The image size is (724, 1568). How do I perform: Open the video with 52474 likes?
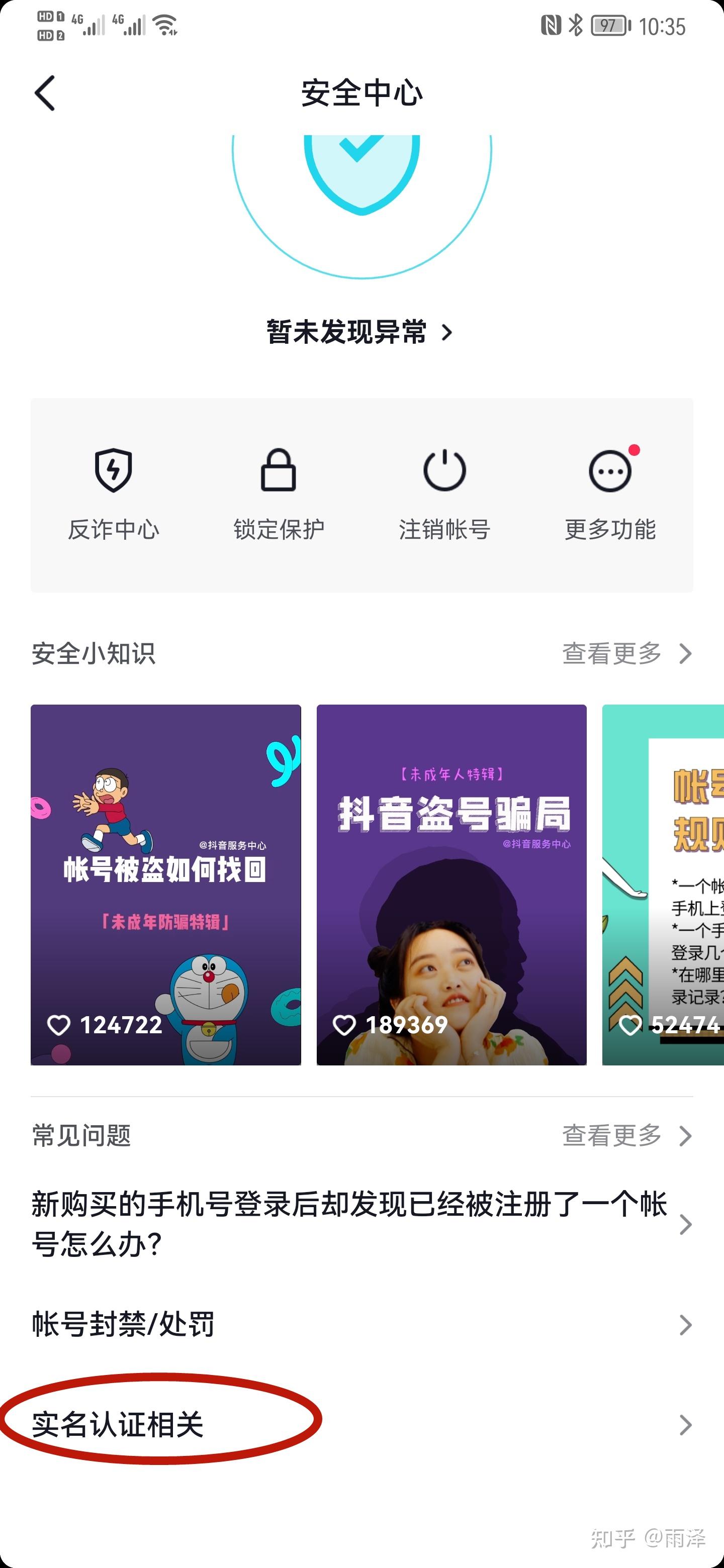click(664, 885)
